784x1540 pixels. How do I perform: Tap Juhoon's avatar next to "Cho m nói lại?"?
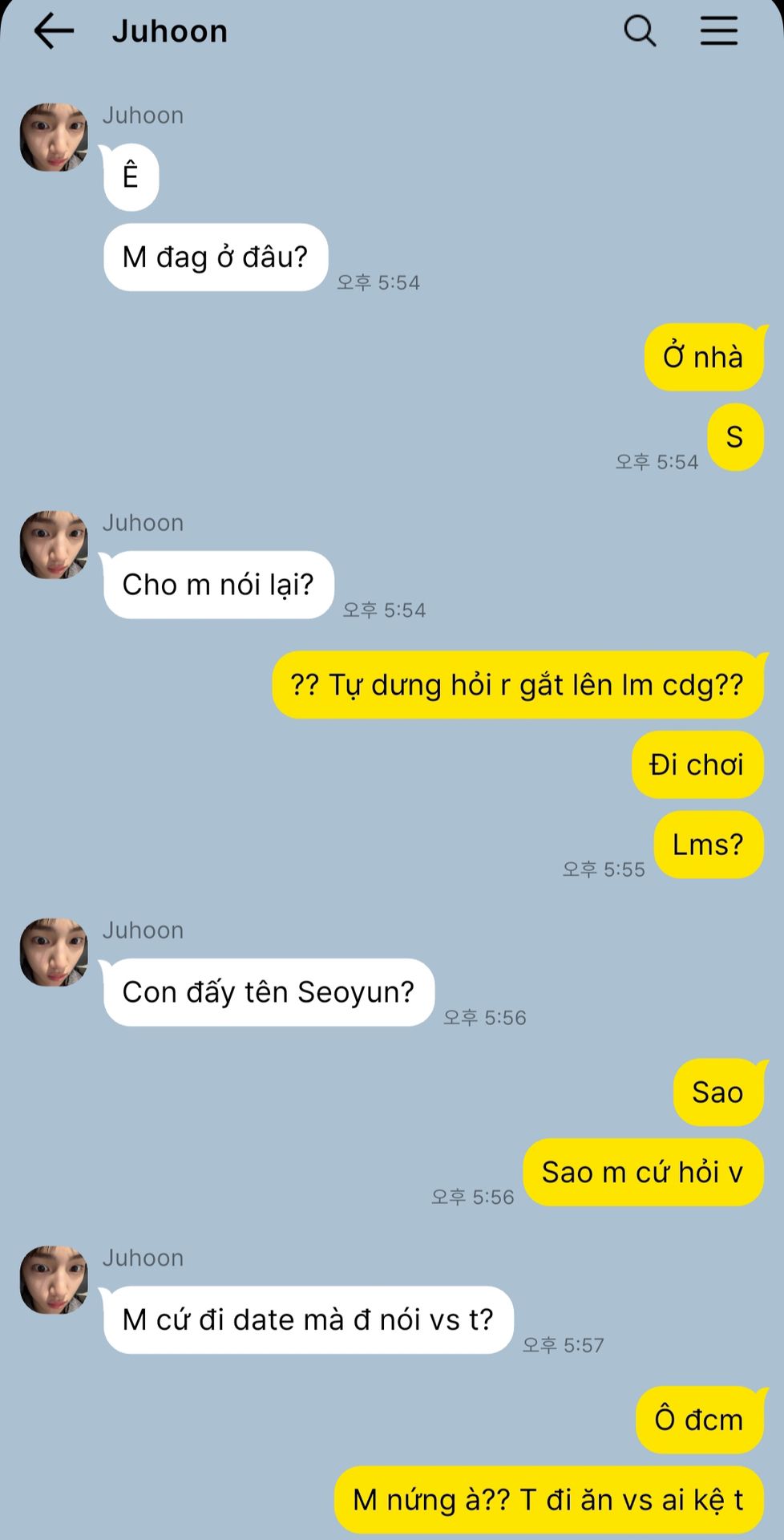(54, 545)
